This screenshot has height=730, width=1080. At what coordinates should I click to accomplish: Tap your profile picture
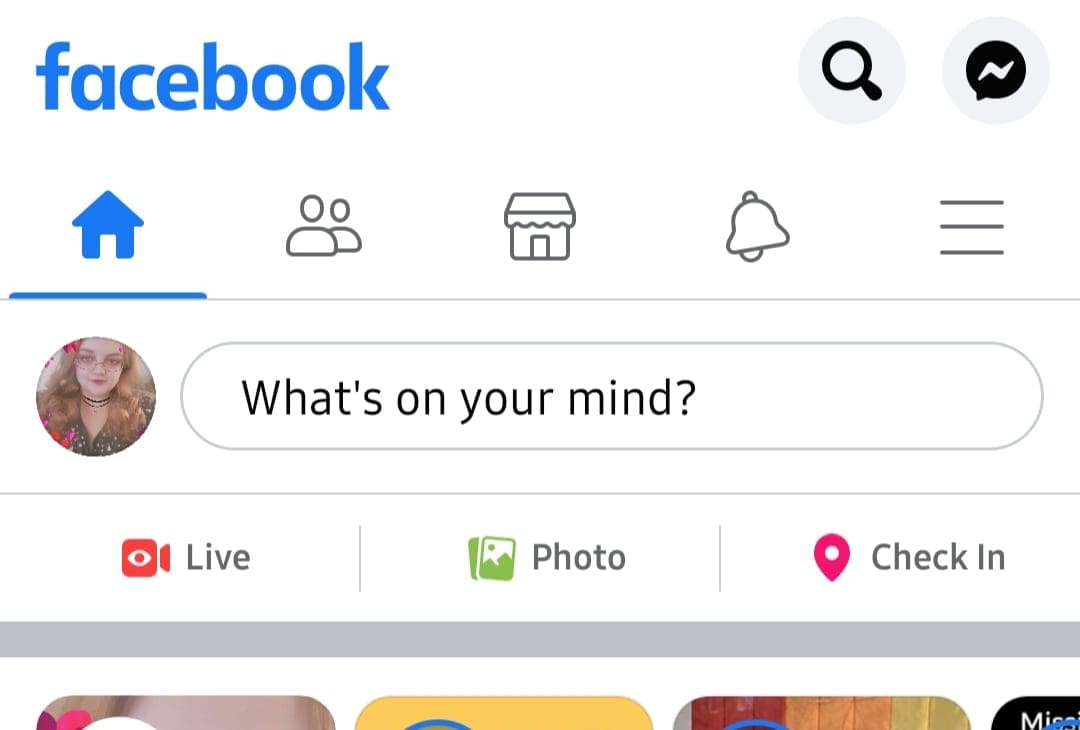pos(96,397)
